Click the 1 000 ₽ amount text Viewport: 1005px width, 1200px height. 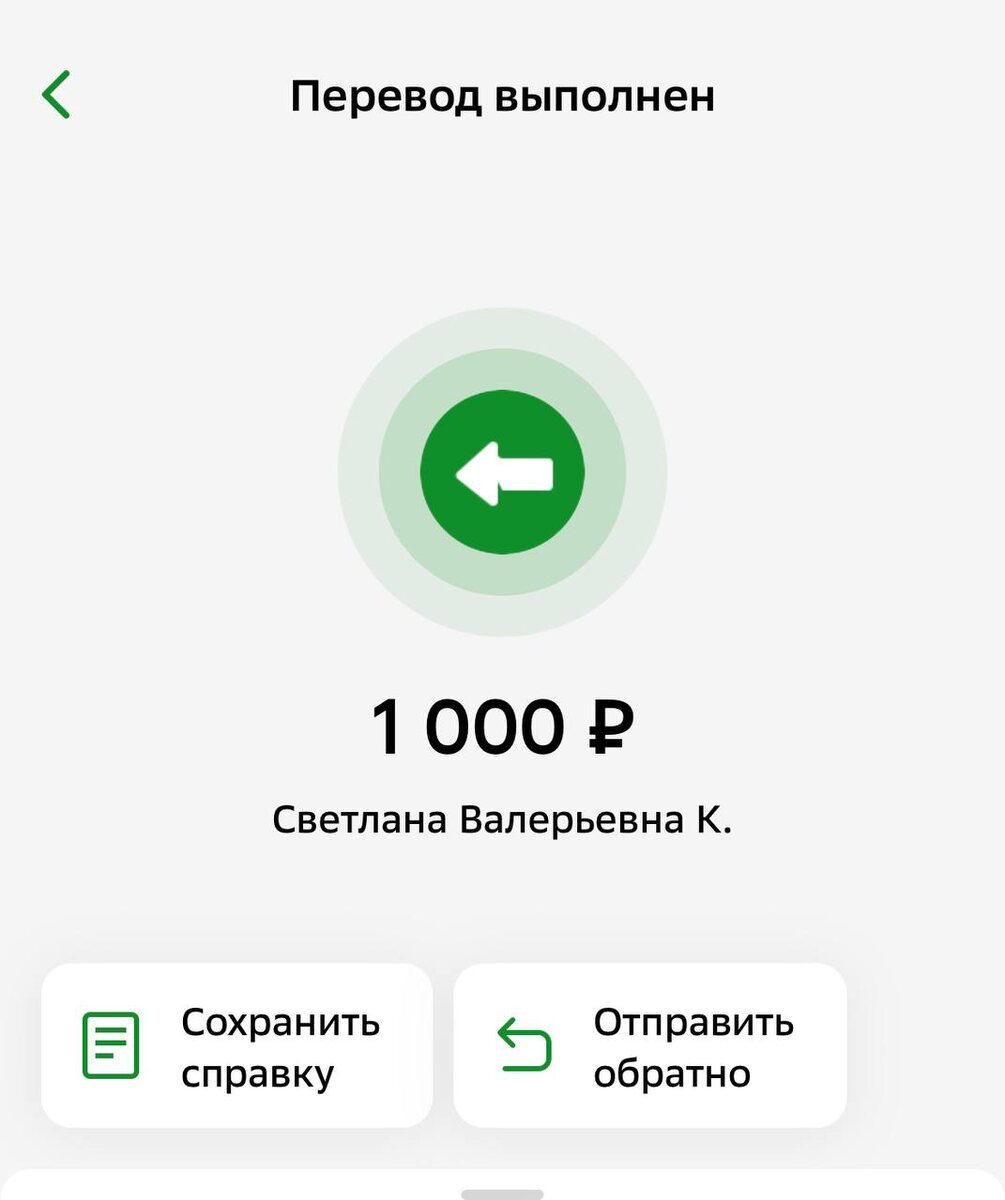[502, 727]
